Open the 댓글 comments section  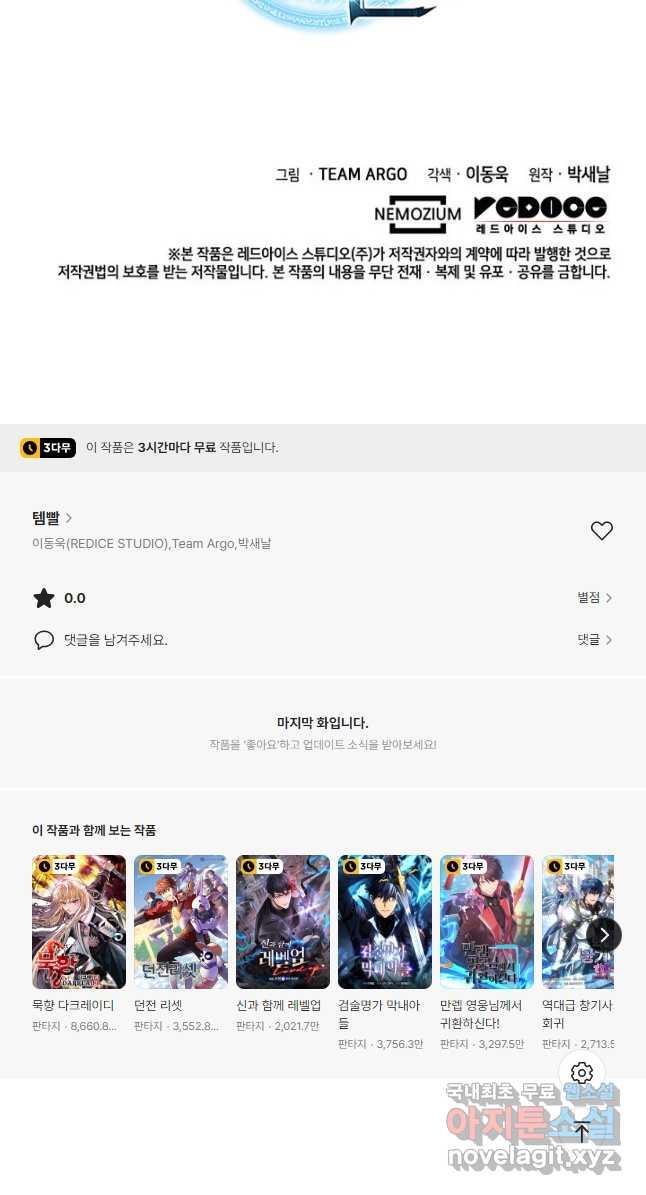(x=594, y=640)
